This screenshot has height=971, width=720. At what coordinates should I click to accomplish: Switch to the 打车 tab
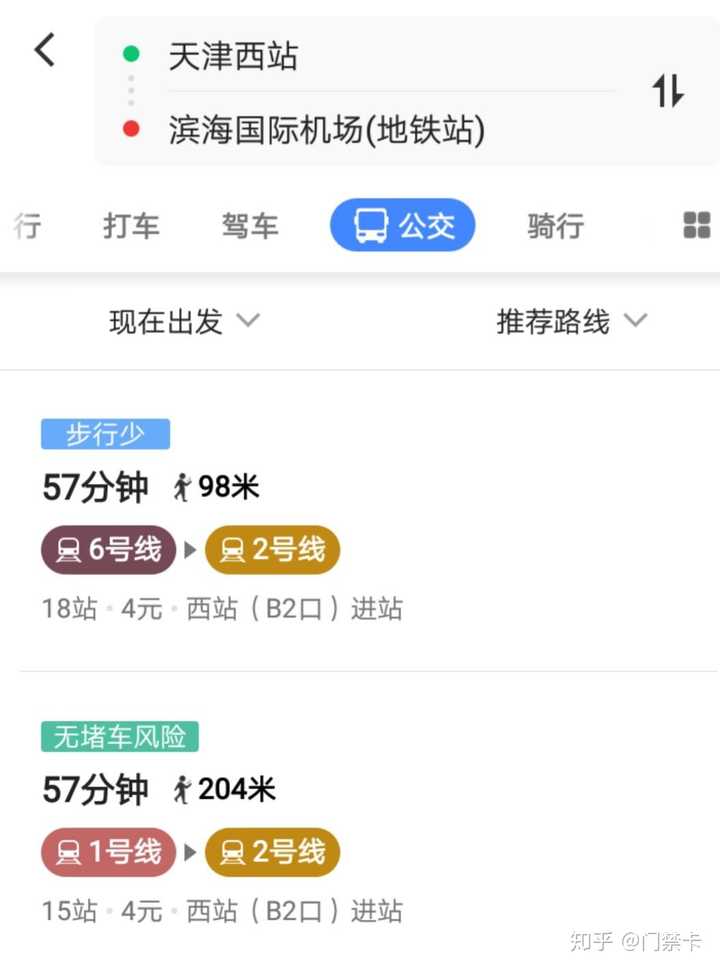(x=131, y=225)
